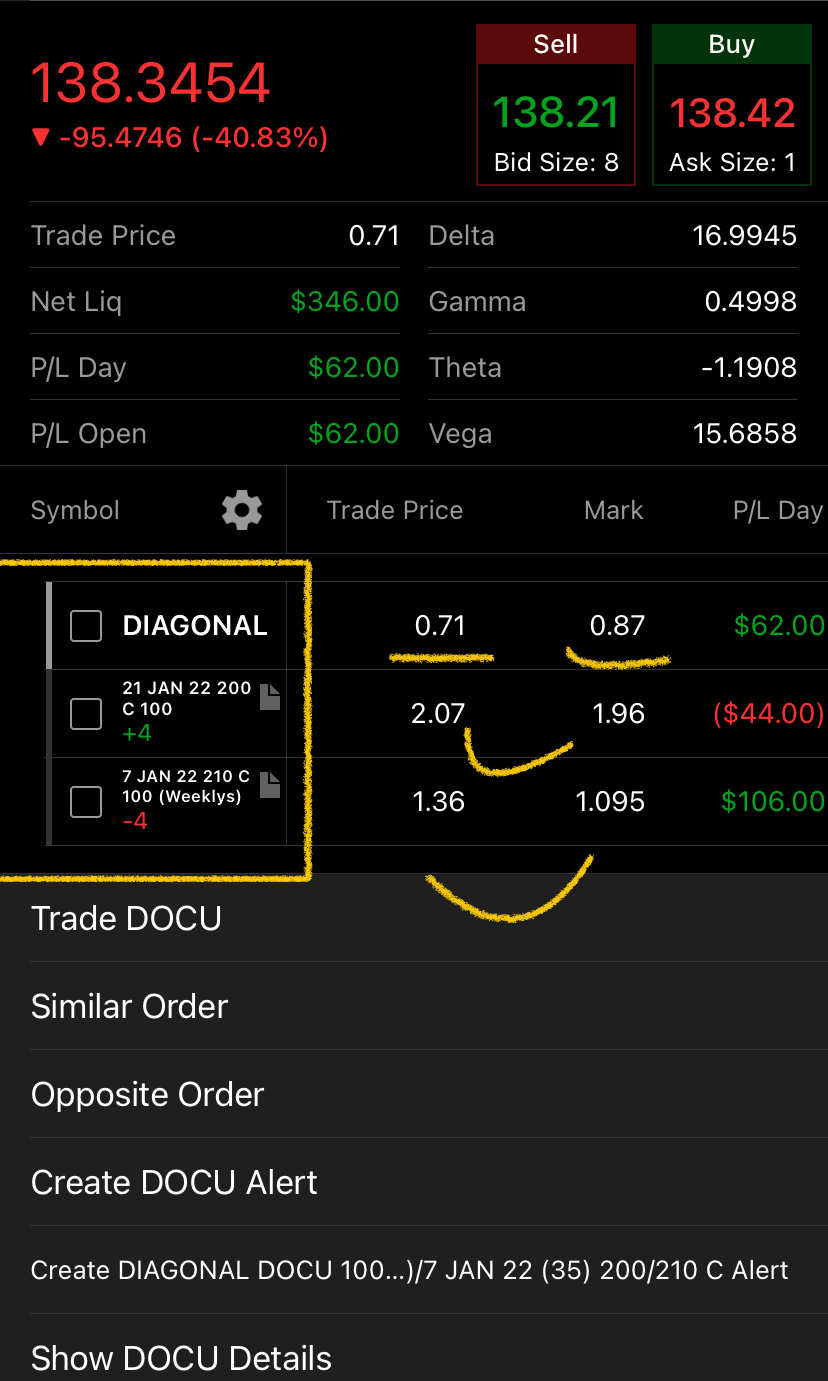Choose Create DOCU Alert
828x1381 pixels.
(414, 1182)
